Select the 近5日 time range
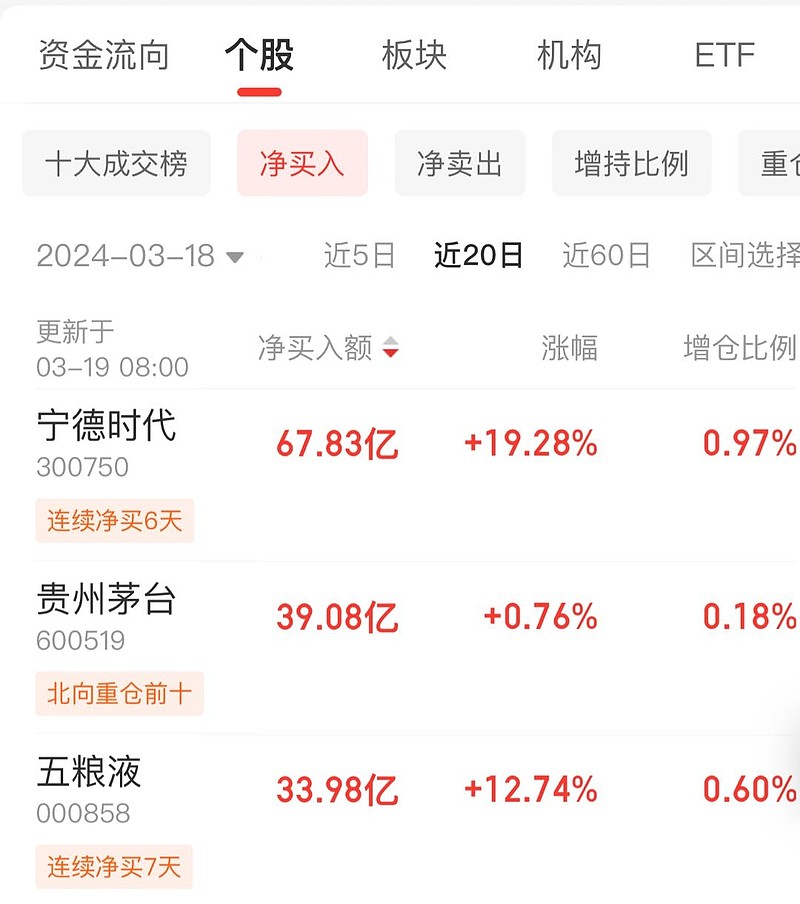This screenshot has width=800, height=904. click(x=359, y=256)
